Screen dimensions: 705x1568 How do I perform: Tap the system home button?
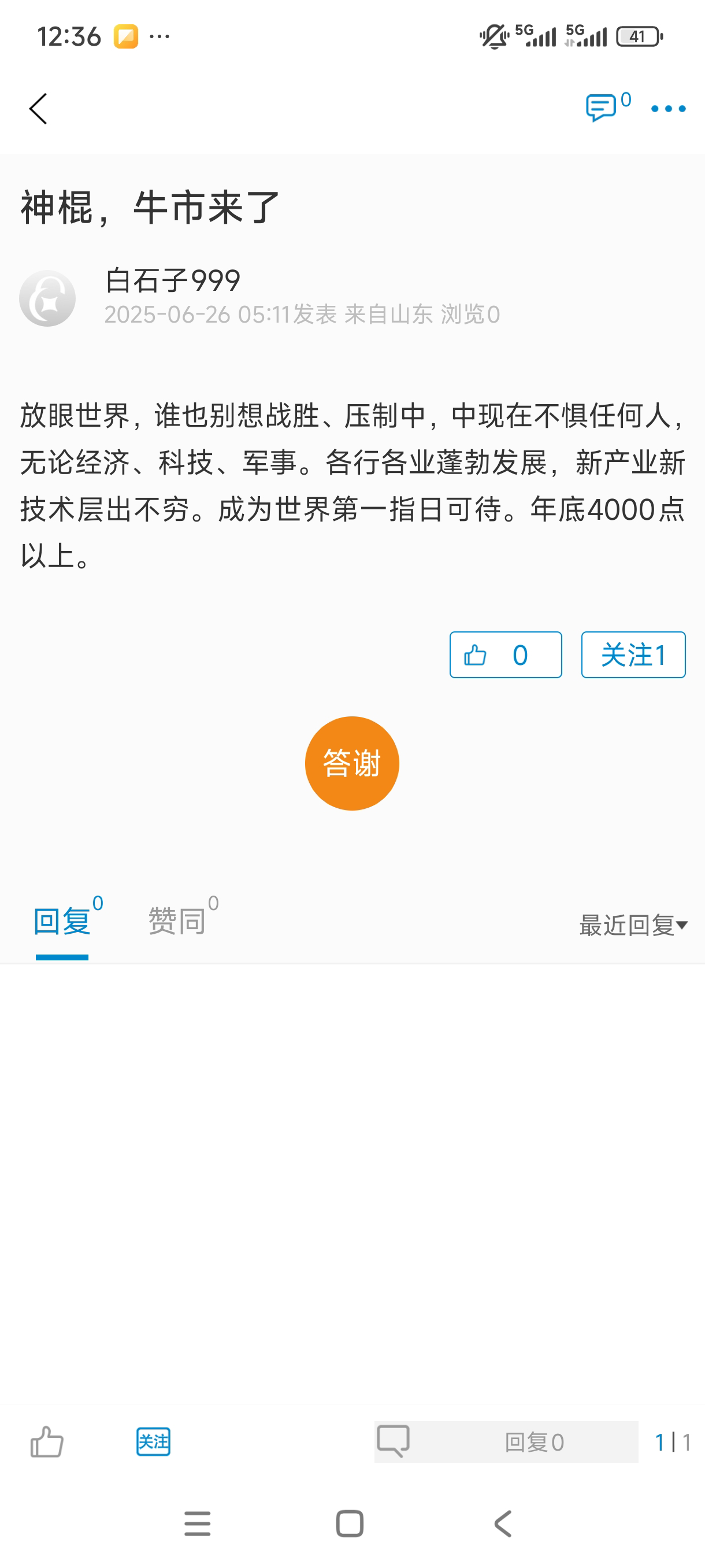pyautogui.click(x=350, y=1524)
